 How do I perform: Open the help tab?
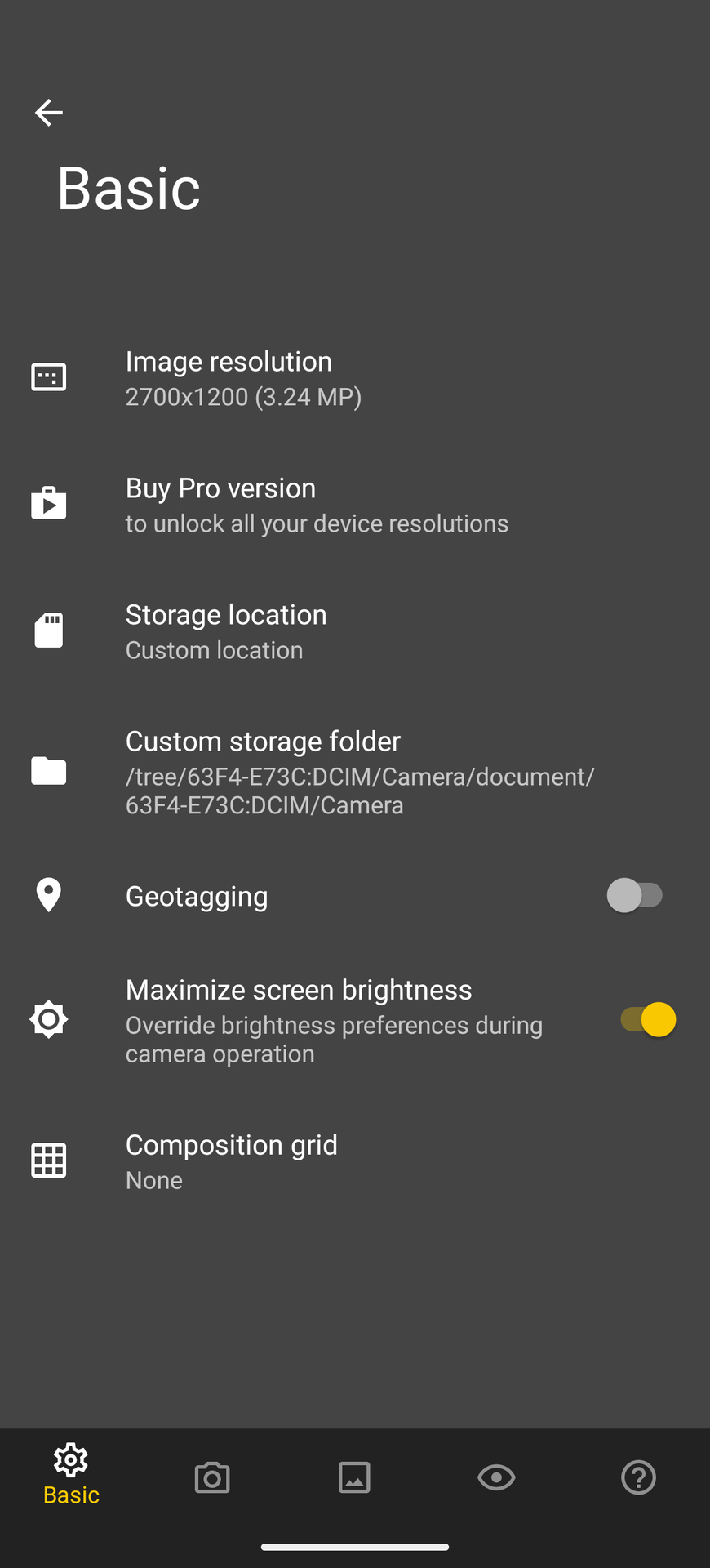(638, 1478)
